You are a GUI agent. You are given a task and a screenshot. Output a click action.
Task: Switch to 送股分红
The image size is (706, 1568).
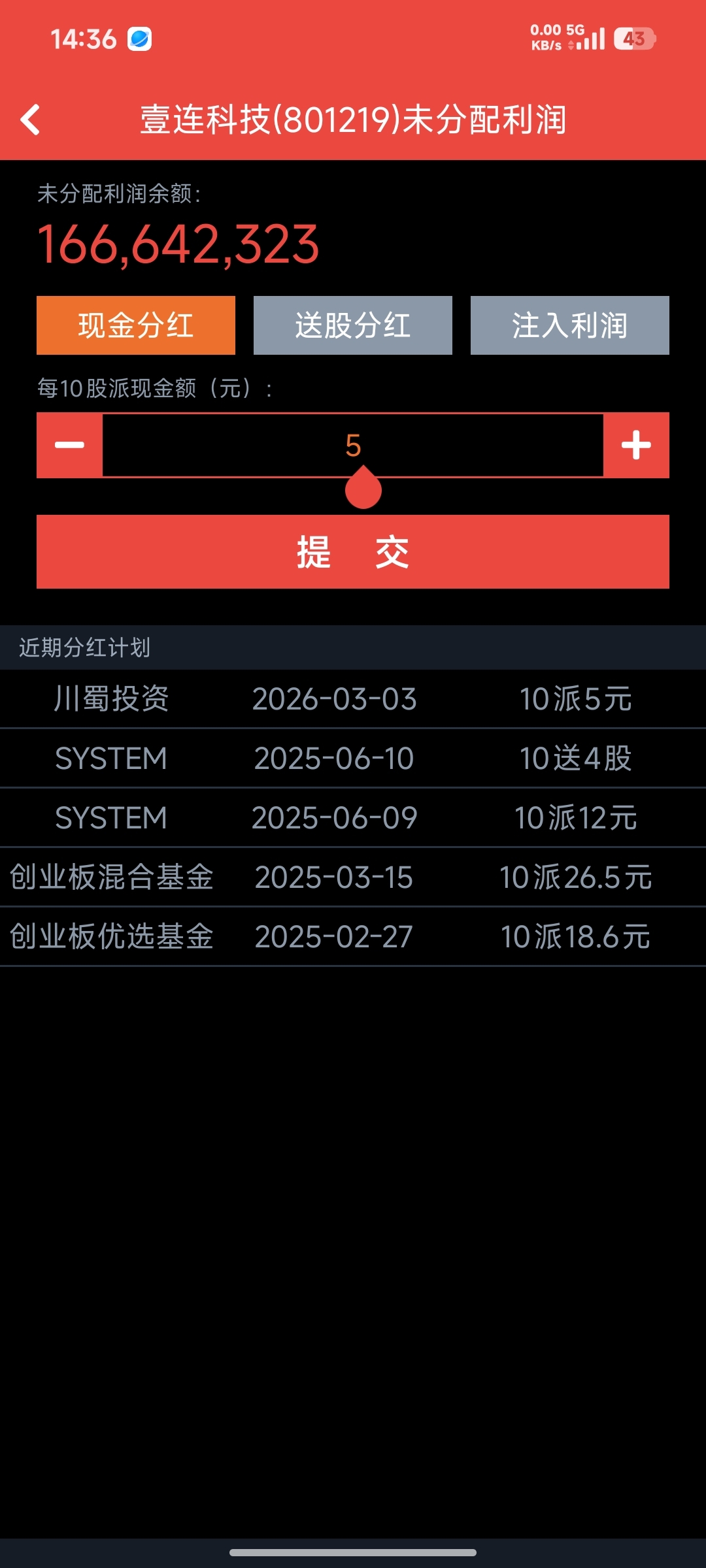point(353,325)
